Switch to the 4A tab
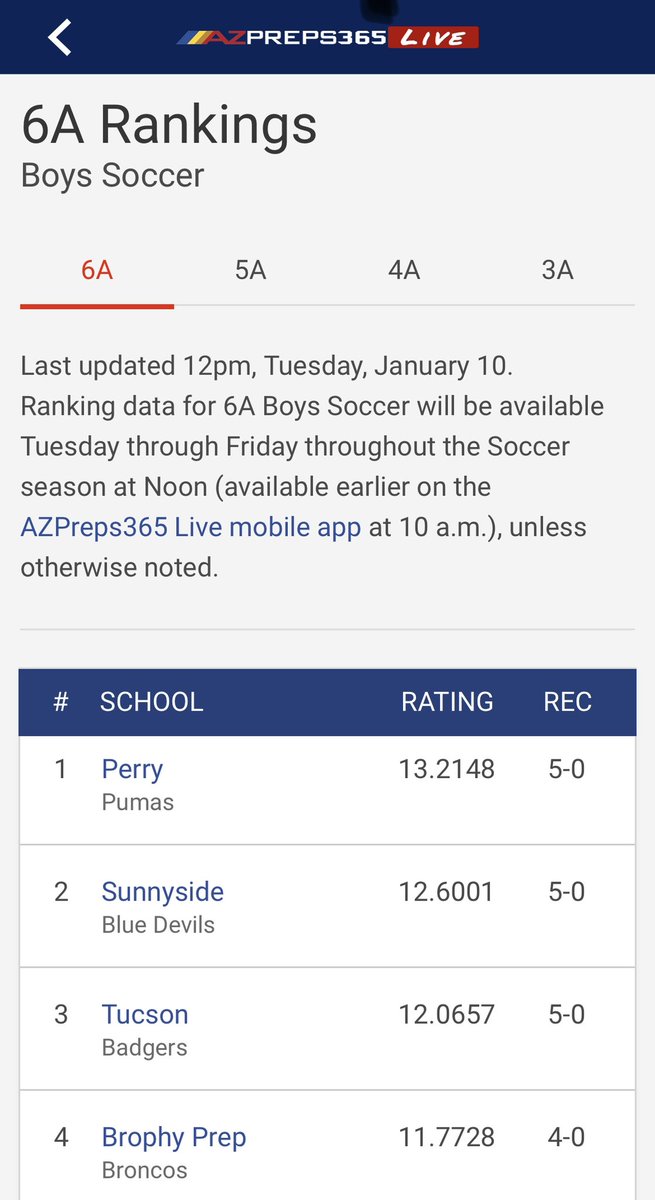 click(404, 270)
